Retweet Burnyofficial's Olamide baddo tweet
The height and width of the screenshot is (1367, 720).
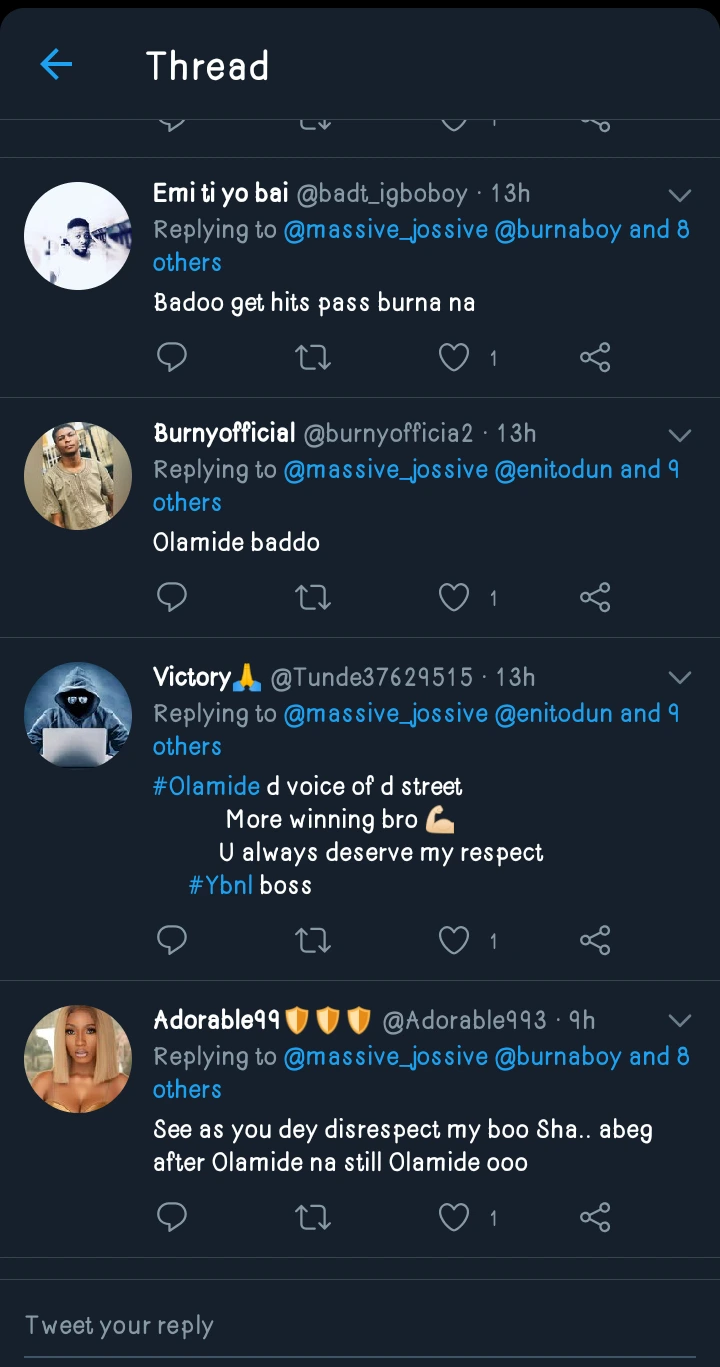pos(313,598)
